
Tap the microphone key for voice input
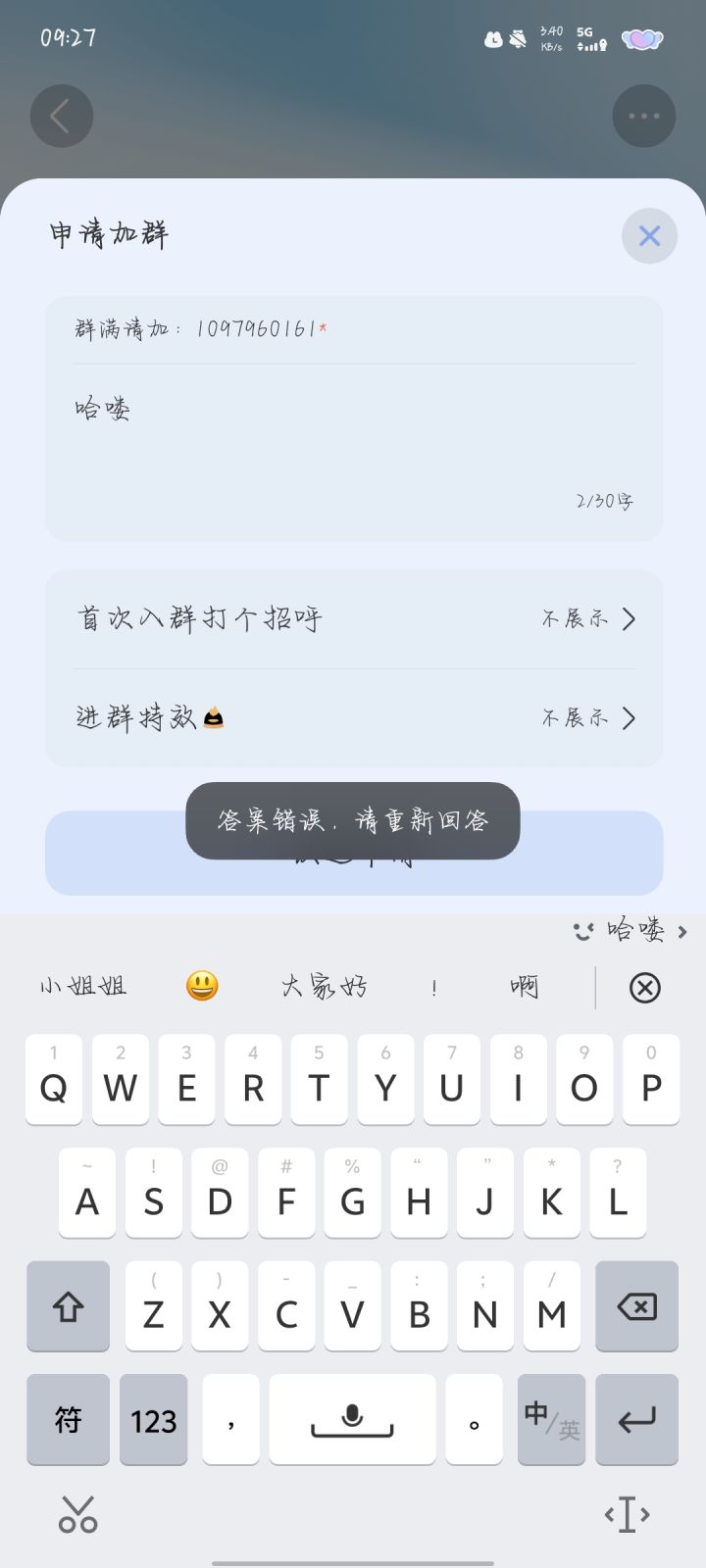352,1419
